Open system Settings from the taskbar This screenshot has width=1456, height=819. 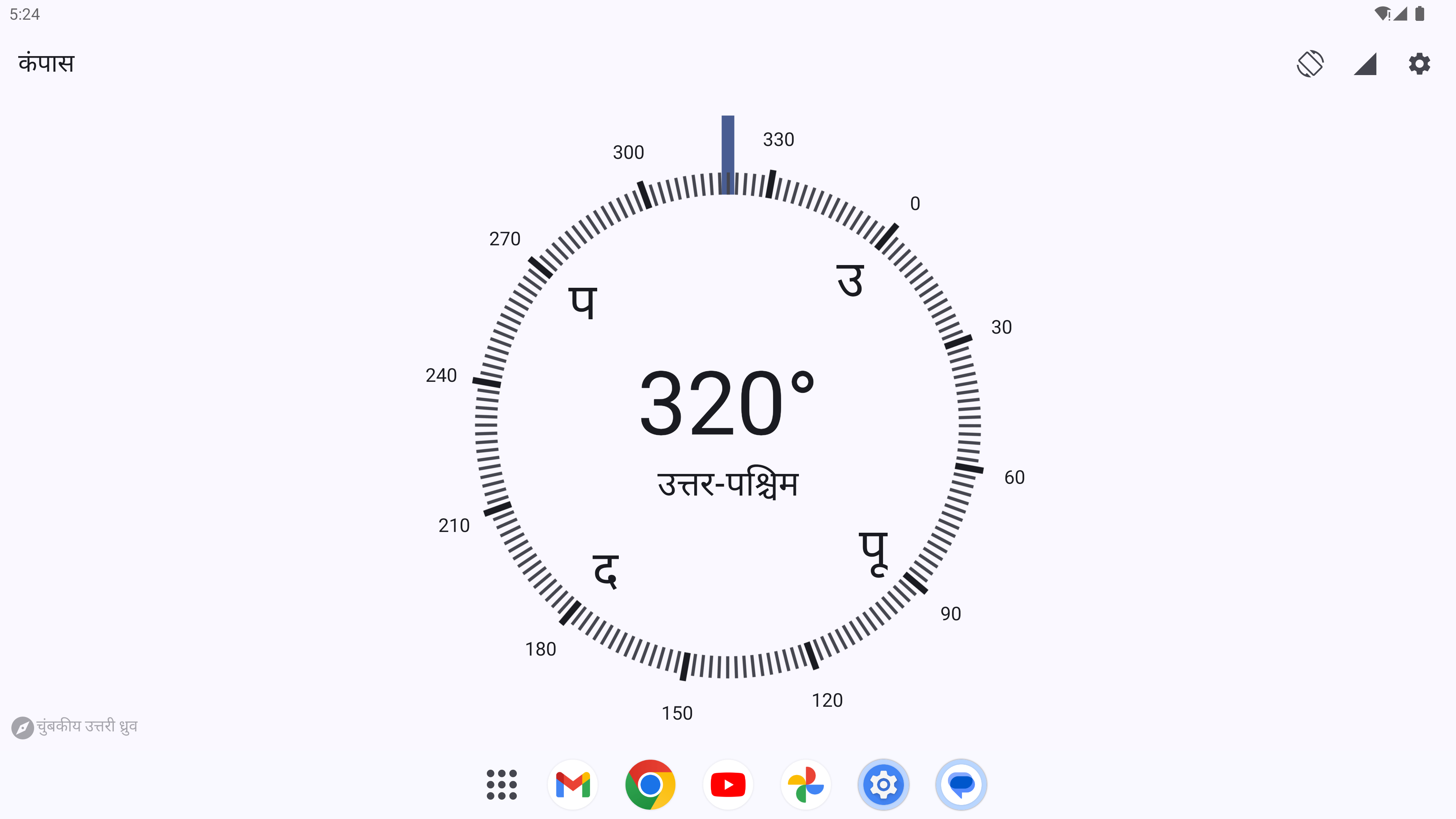[883, 784]
